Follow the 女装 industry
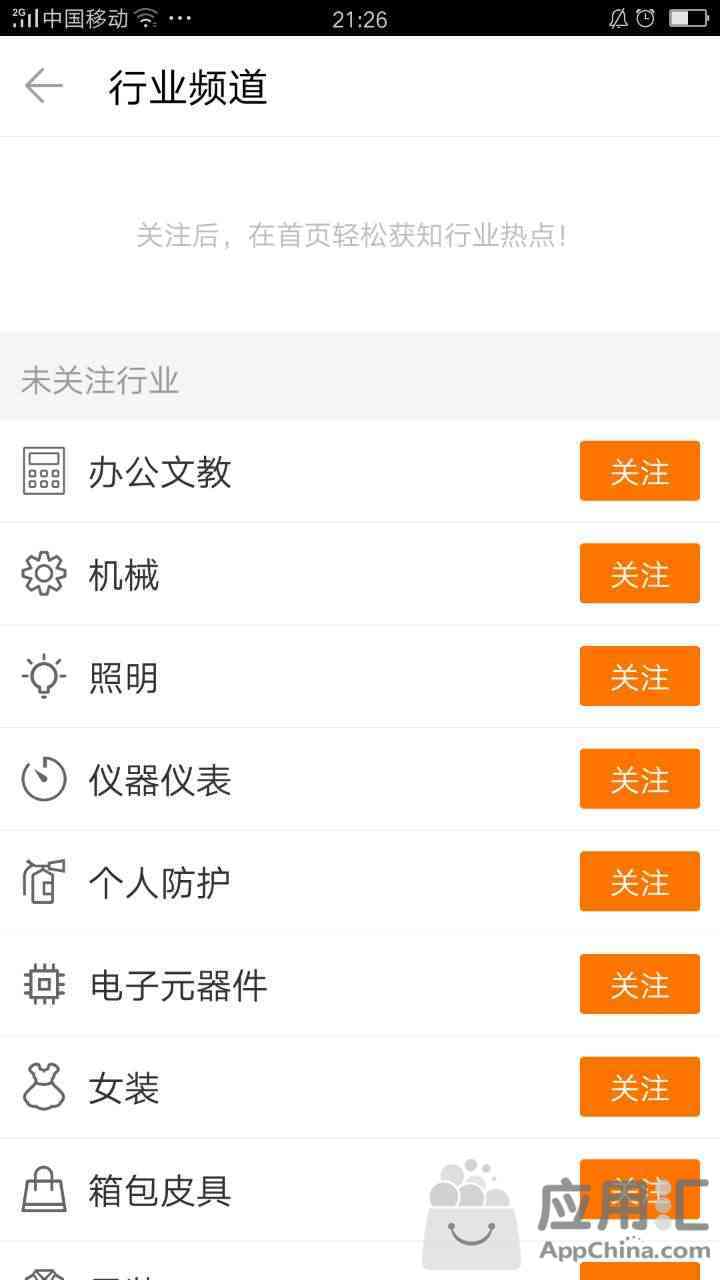The height and width of the screenshot is (1280, 720). click(640, 1087)
